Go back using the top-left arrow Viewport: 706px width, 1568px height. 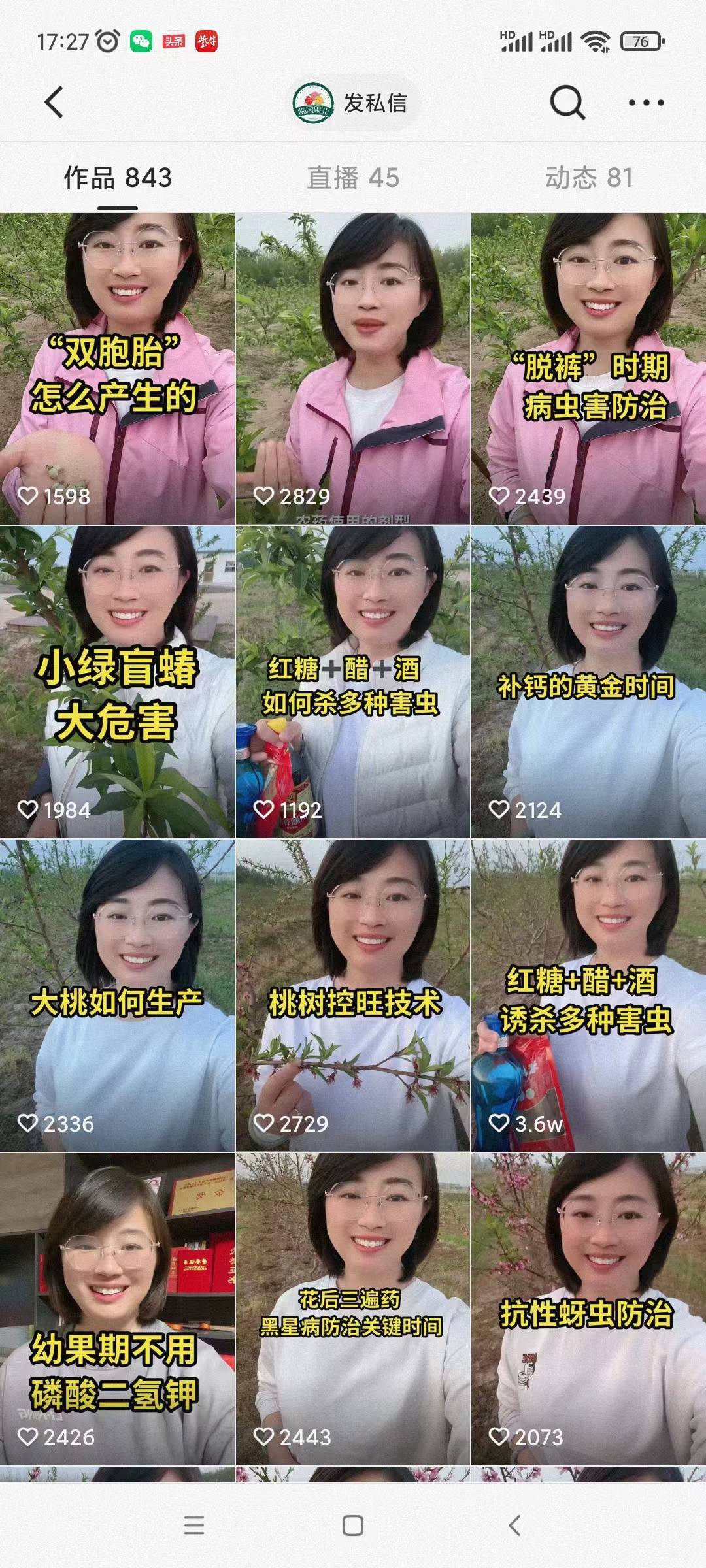point(54,103)
